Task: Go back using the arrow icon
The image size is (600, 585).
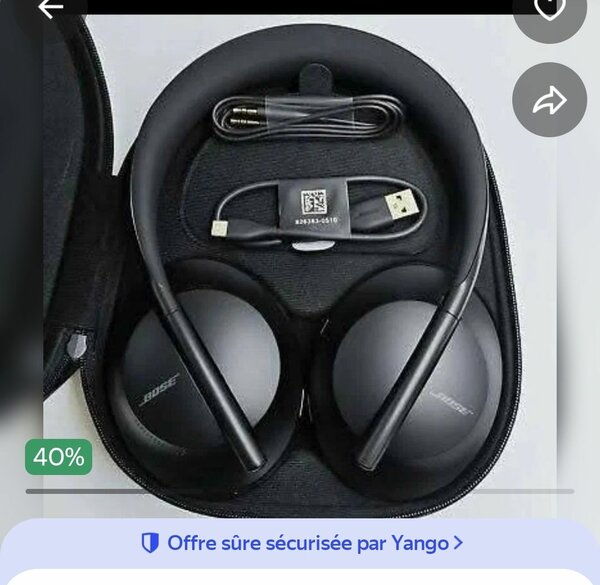Action: coord(49,8)
